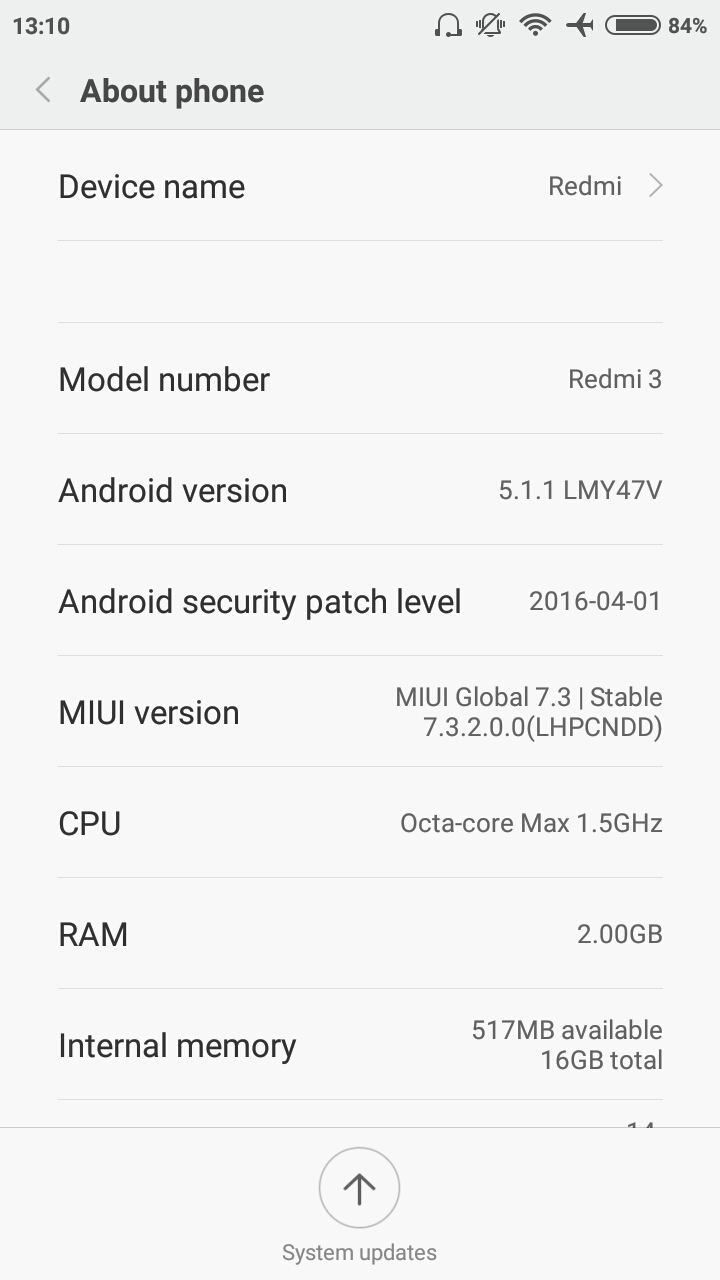The height and width of the screenshot is (1280, 720).
Task: Tap Android security patch level row
Action: point(360,601)
